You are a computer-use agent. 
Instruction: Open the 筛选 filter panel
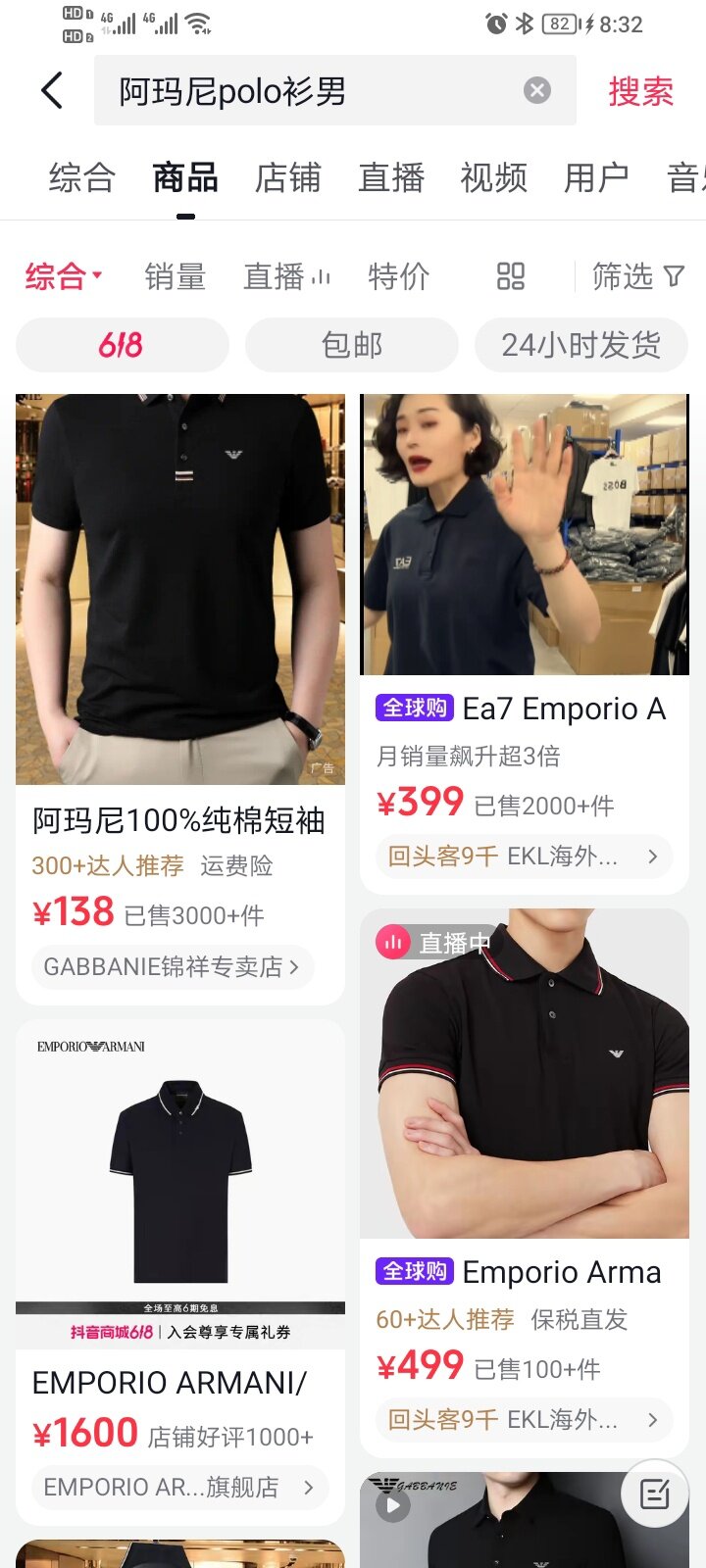tap(637, 277)
